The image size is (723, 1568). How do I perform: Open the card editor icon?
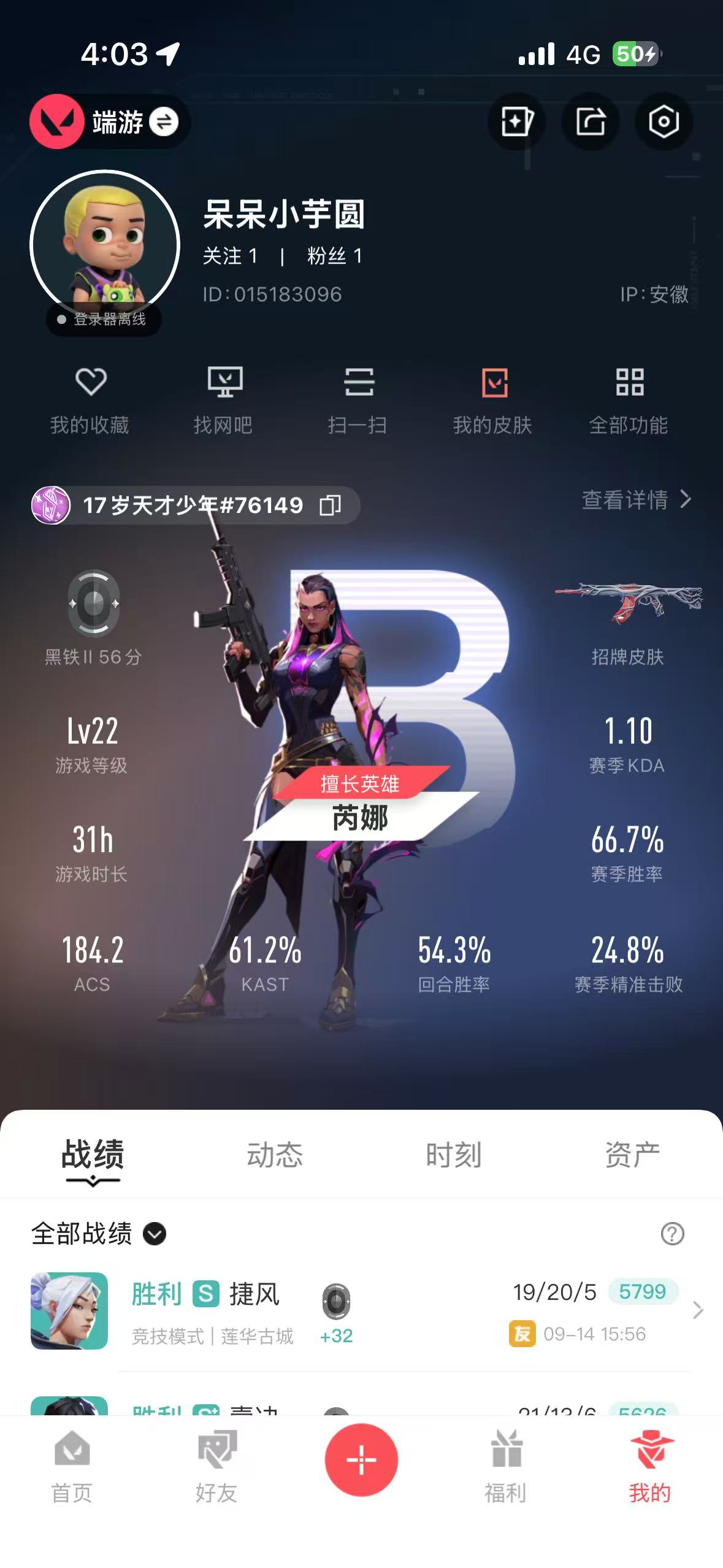coord(516,121)
